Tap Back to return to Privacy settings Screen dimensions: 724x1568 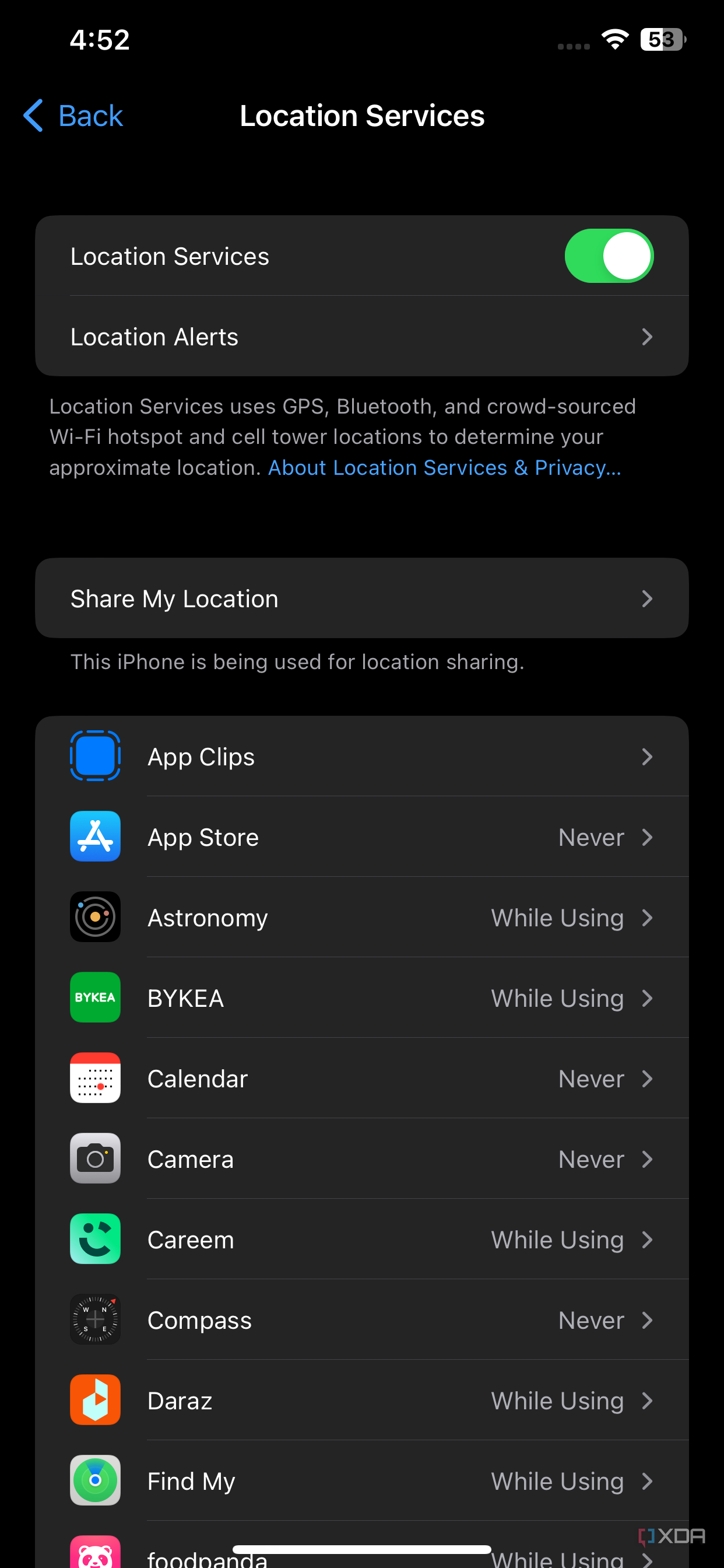(72, 116)
